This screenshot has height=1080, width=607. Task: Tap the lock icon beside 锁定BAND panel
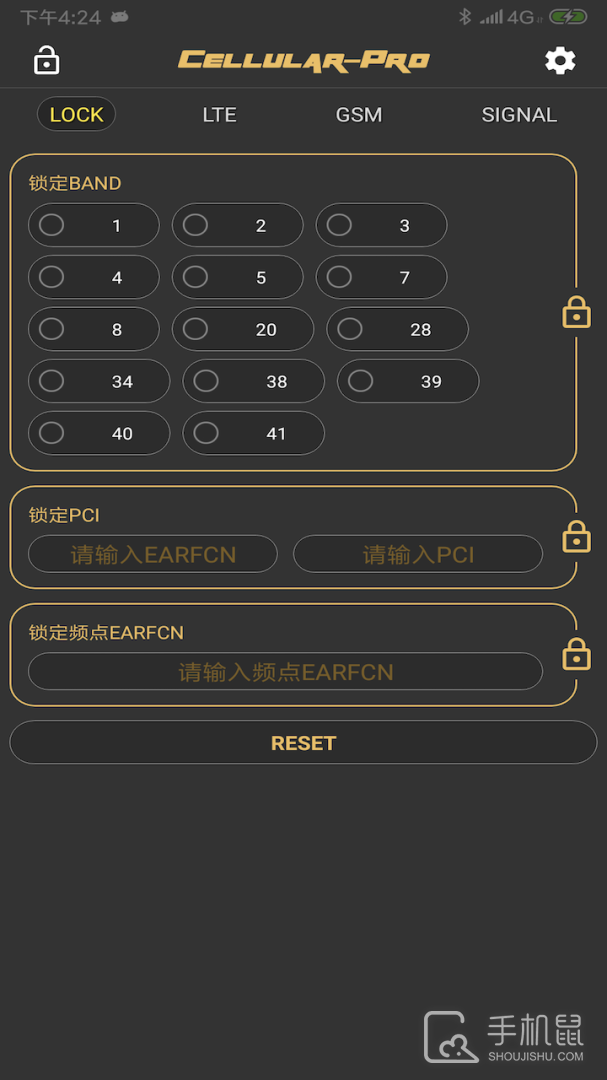click(x=577, y=312)
